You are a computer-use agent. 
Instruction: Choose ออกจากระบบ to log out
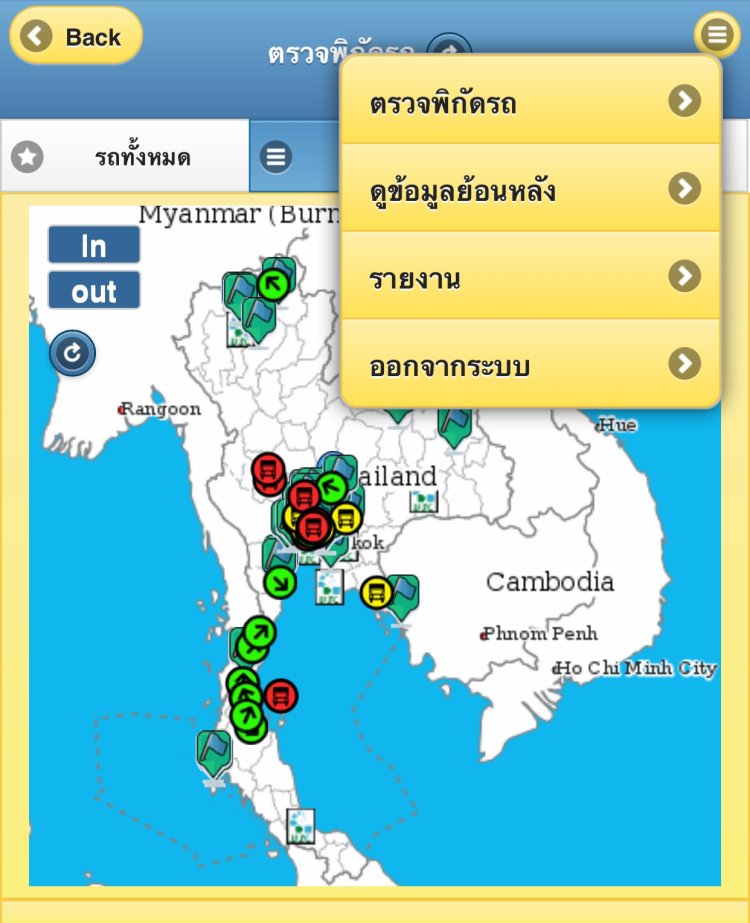tap(530, 364)
